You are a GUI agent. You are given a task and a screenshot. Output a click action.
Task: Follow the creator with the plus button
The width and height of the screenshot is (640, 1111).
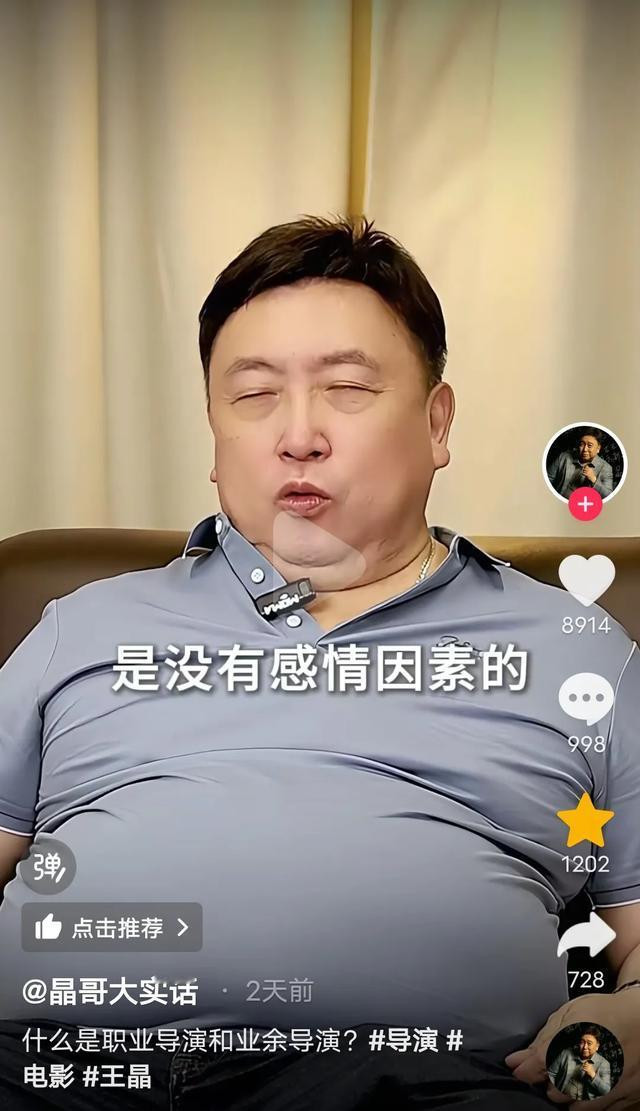[585, 504]
